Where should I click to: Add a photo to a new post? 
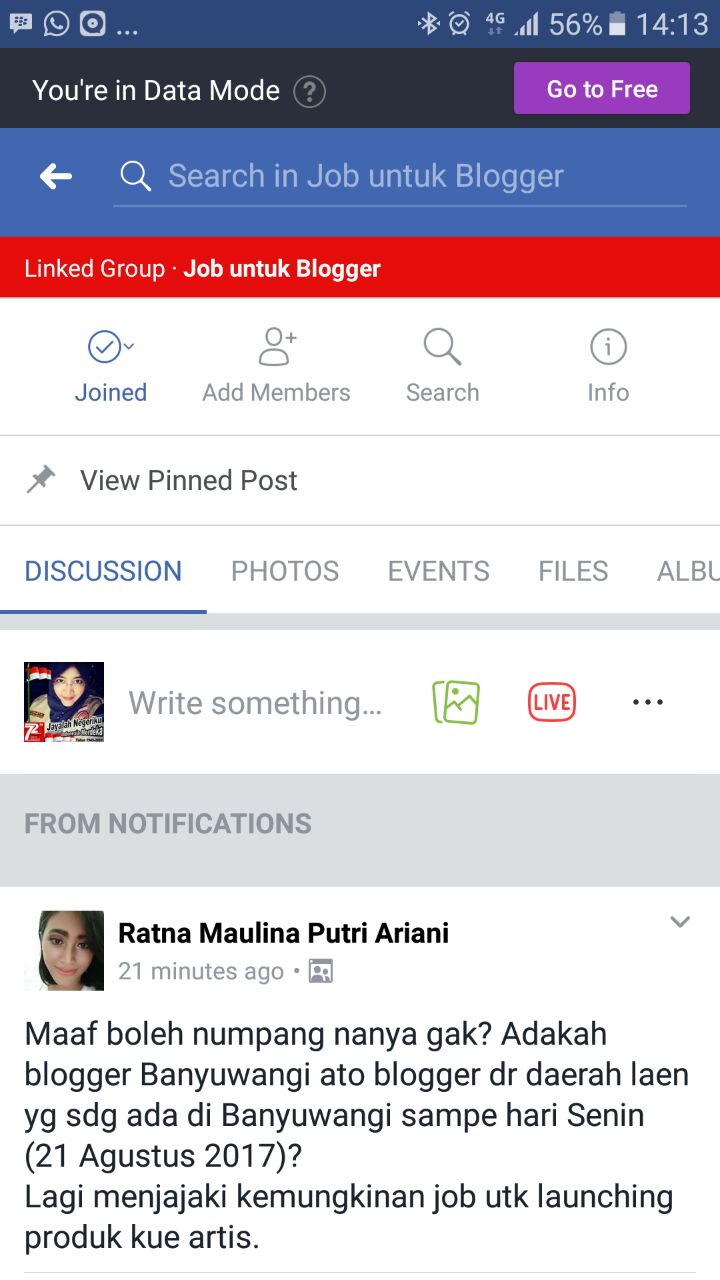(x=456, y=702)
